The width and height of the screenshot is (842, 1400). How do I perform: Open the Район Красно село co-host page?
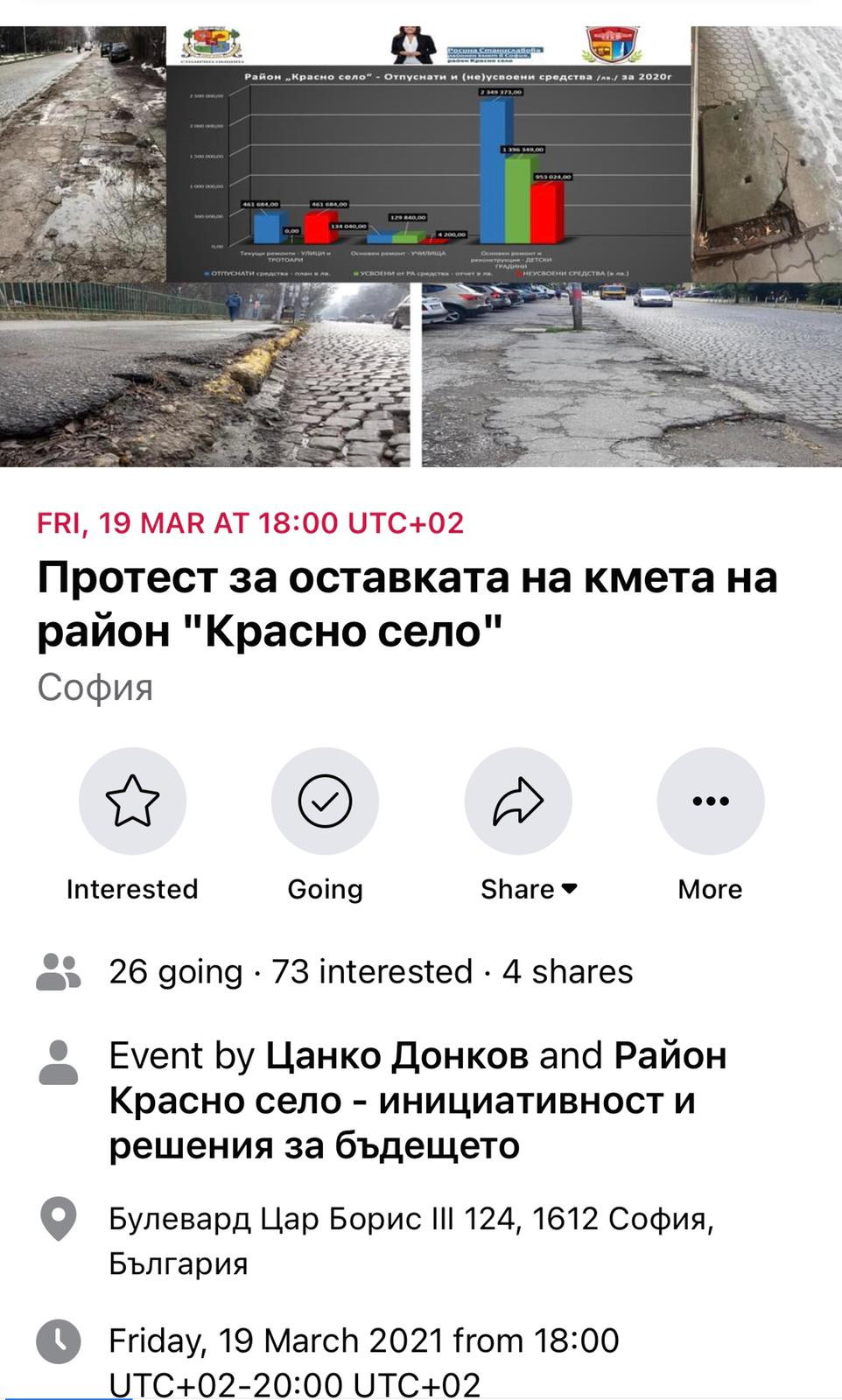pyautogui.click(x=417, y=1101)
